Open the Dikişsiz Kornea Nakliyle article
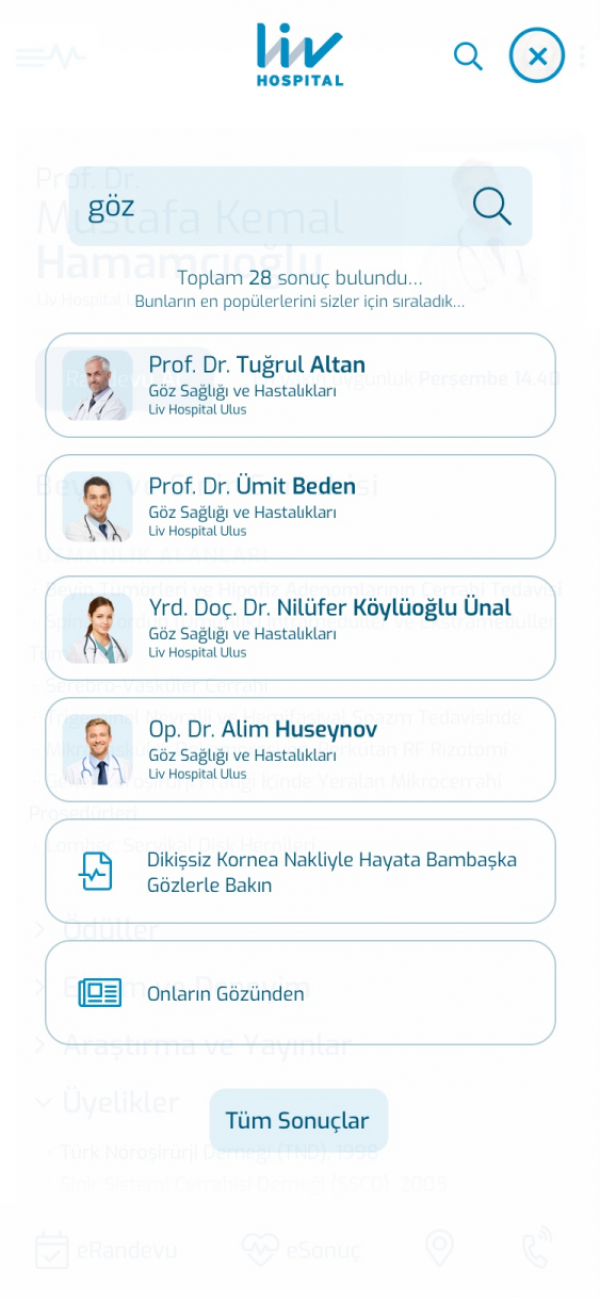Image resolution: width=600 pixels, height=1299 pixels. click(300, 871)
